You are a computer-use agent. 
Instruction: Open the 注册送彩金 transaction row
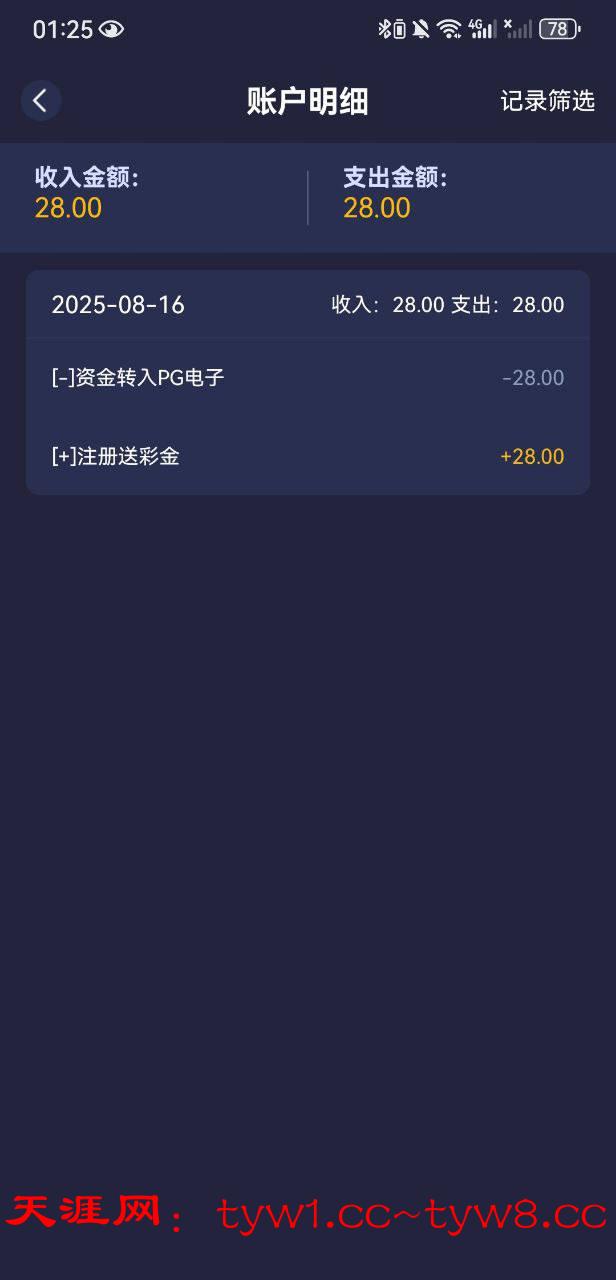[307, 457]
